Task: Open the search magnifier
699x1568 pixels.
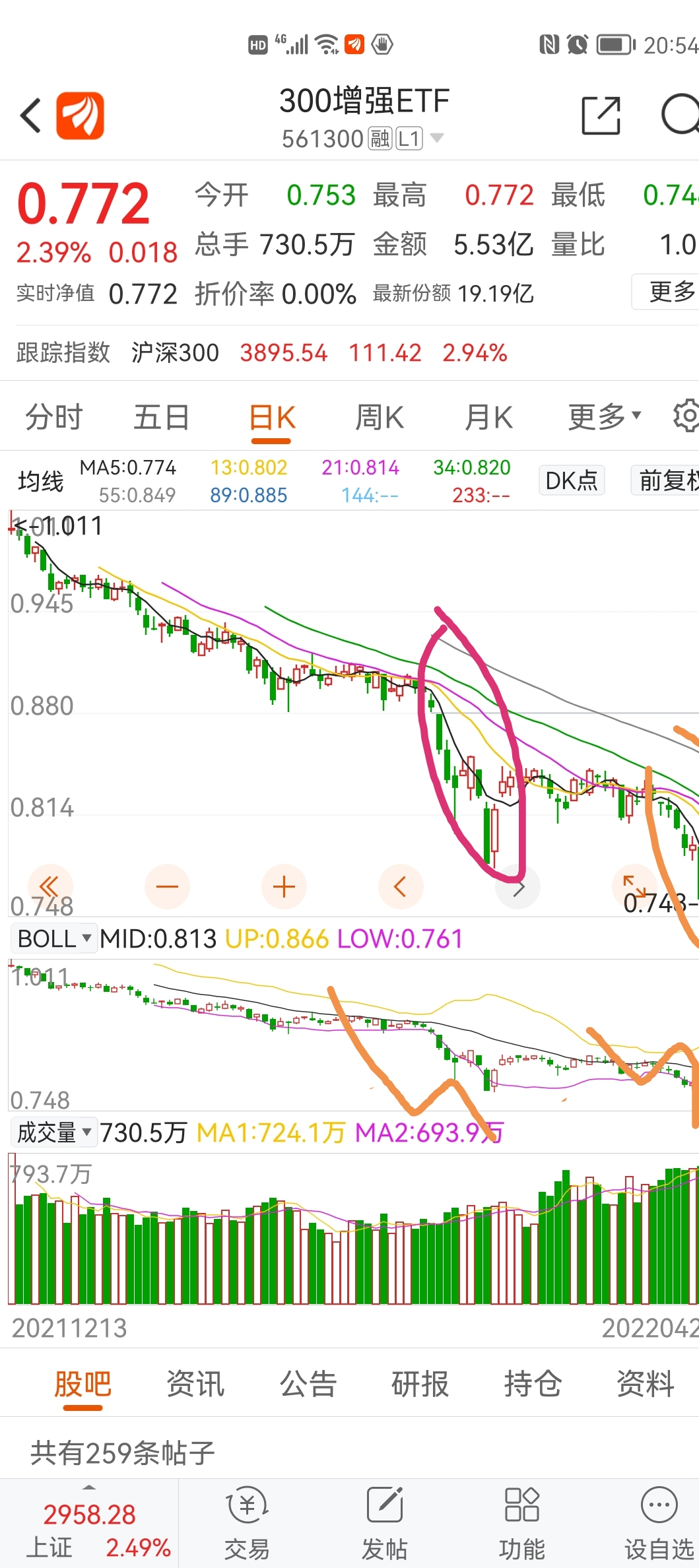Action: coord(680,115)
